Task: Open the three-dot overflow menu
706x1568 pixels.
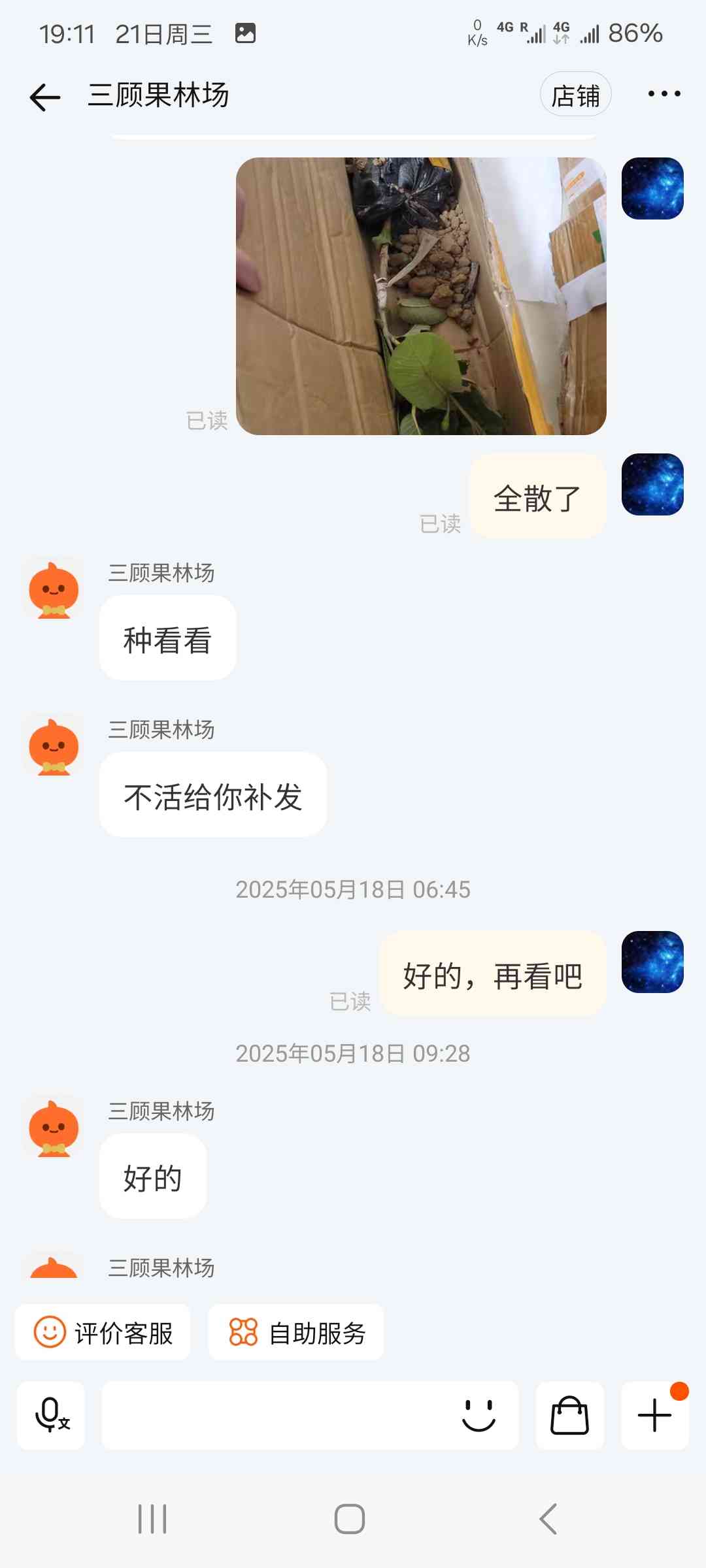Action: [664, 94]
